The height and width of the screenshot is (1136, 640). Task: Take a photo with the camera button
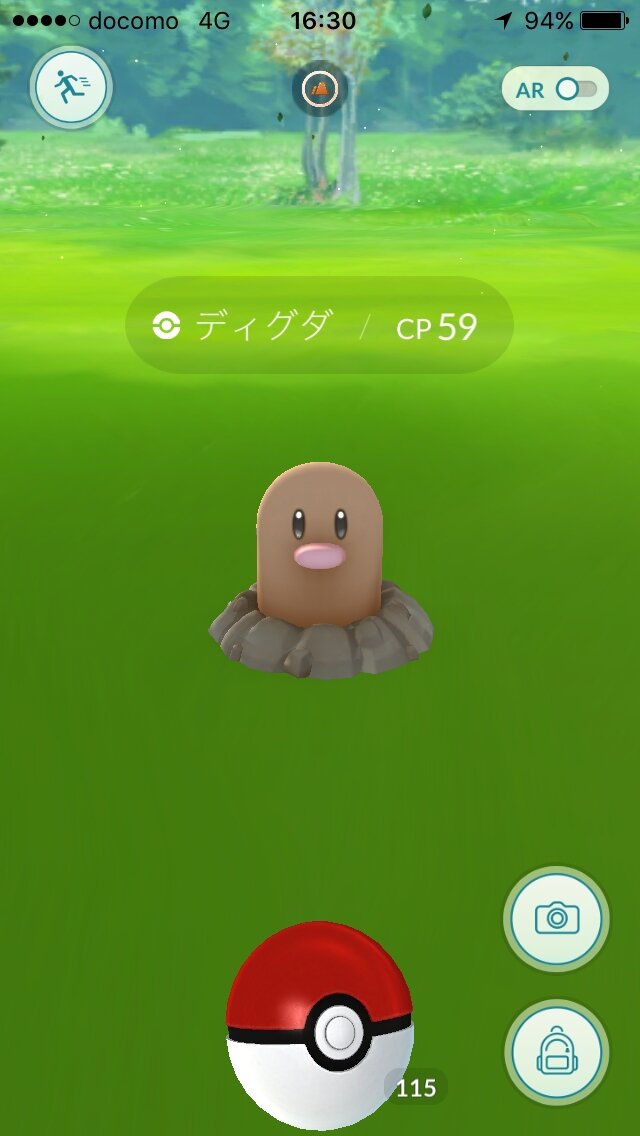[556, 918]
